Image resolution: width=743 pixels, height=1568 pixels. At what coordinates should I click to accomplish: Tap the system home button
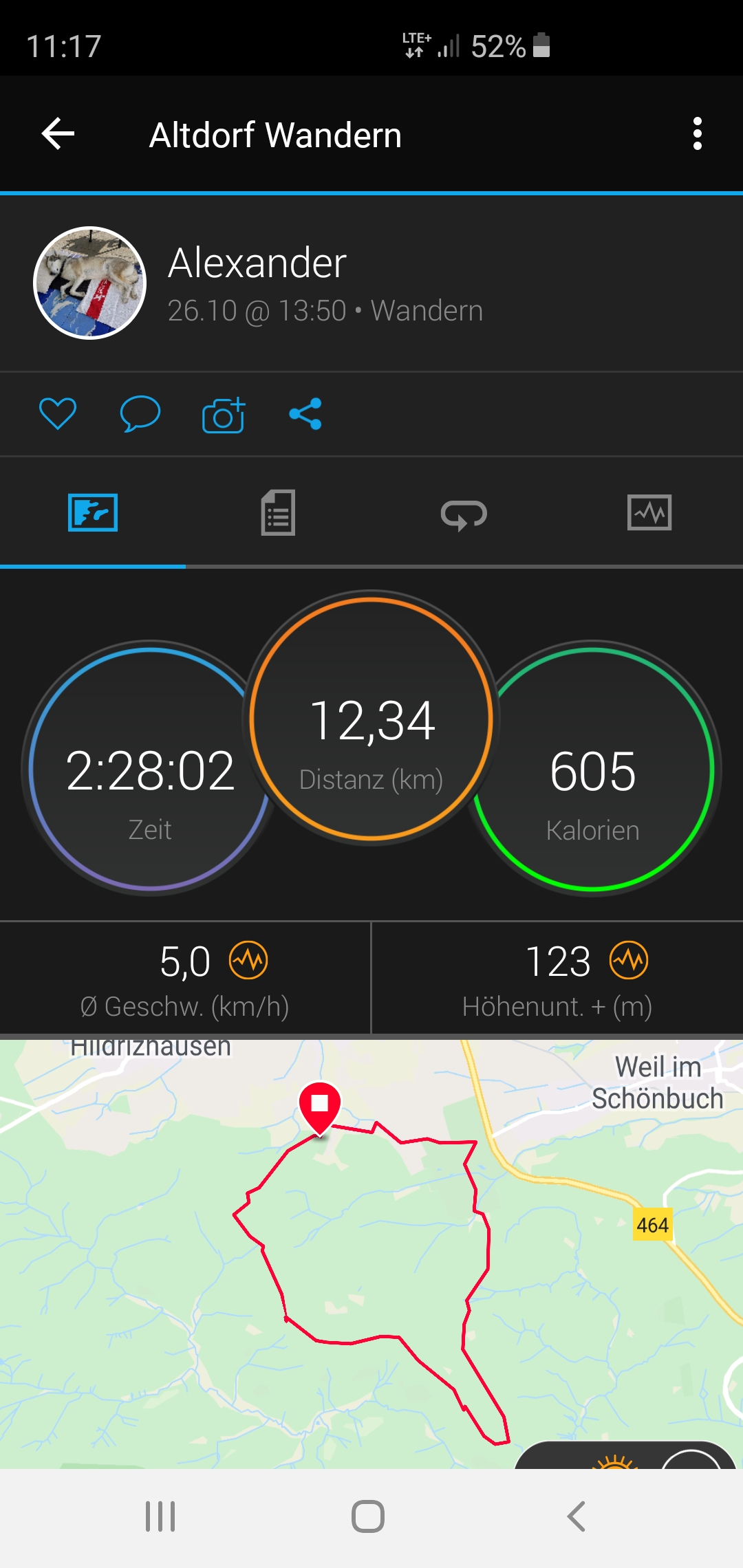coord(368,1516)
